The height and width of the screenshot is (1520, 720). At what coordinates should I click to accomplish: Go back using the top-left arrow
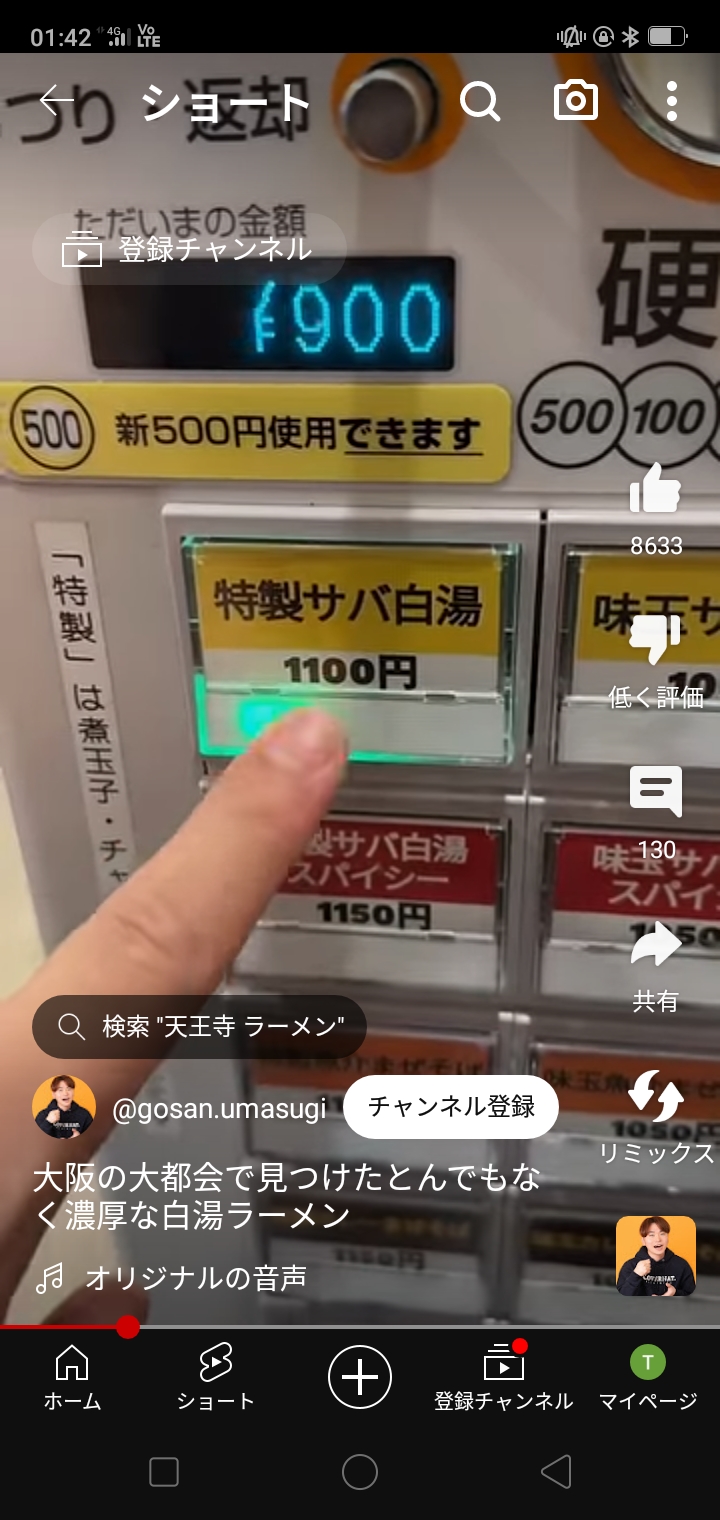57,100
